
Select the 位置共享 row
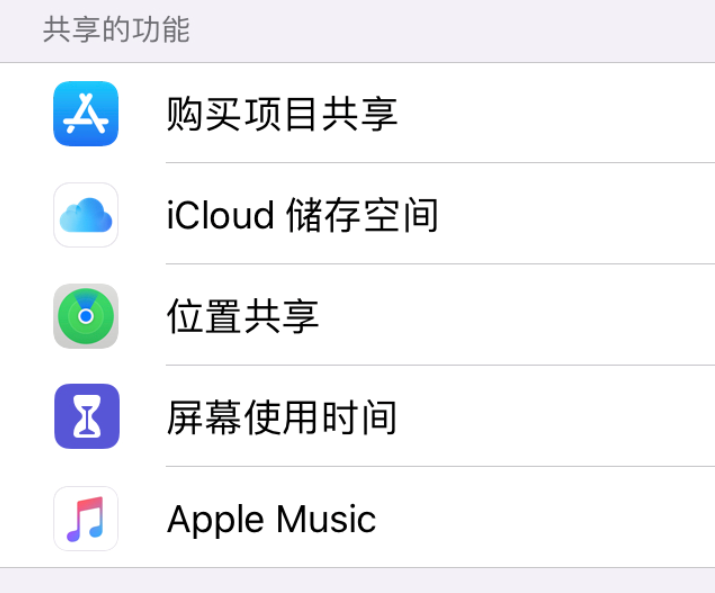point(358,315)
